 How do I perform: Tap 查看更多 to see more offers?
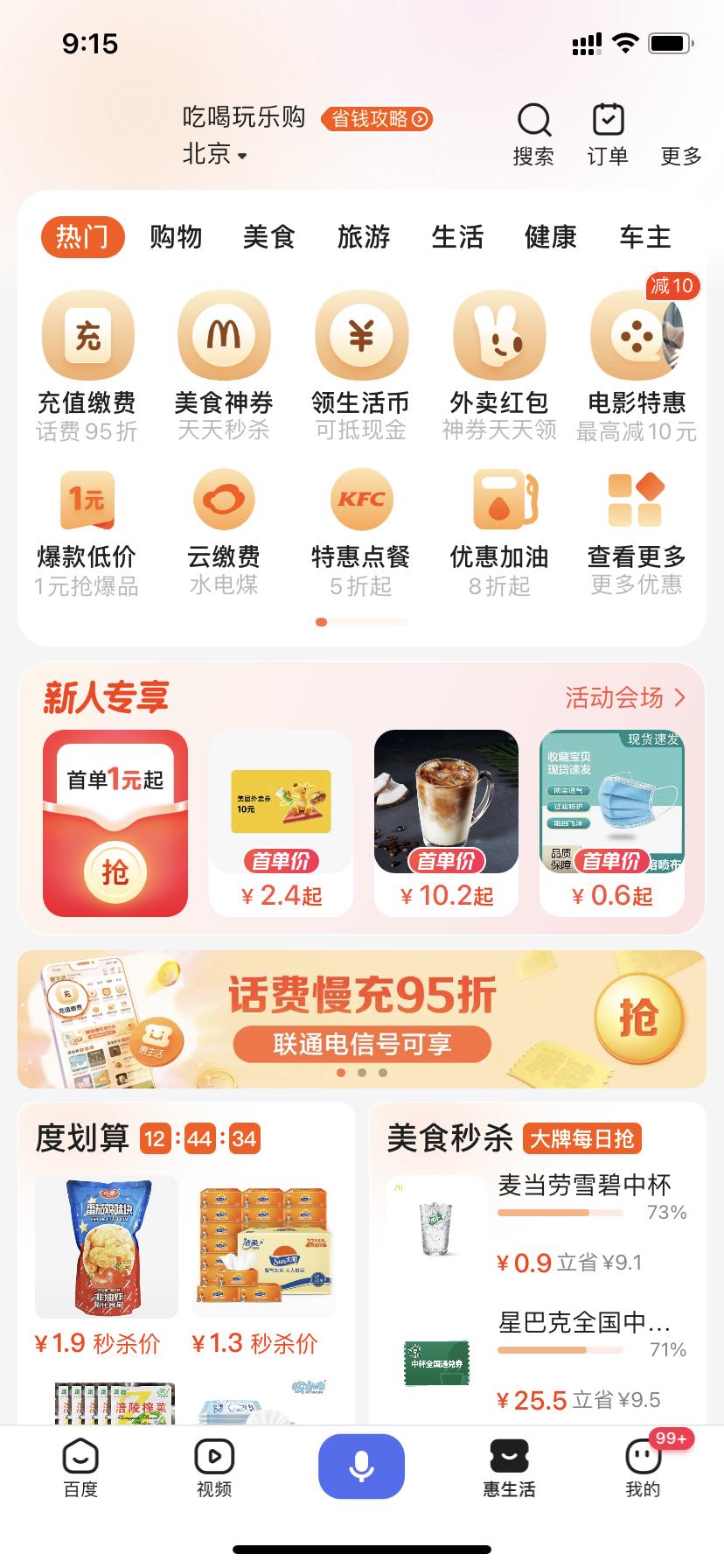pyautogui.click(x=637, y=498)
